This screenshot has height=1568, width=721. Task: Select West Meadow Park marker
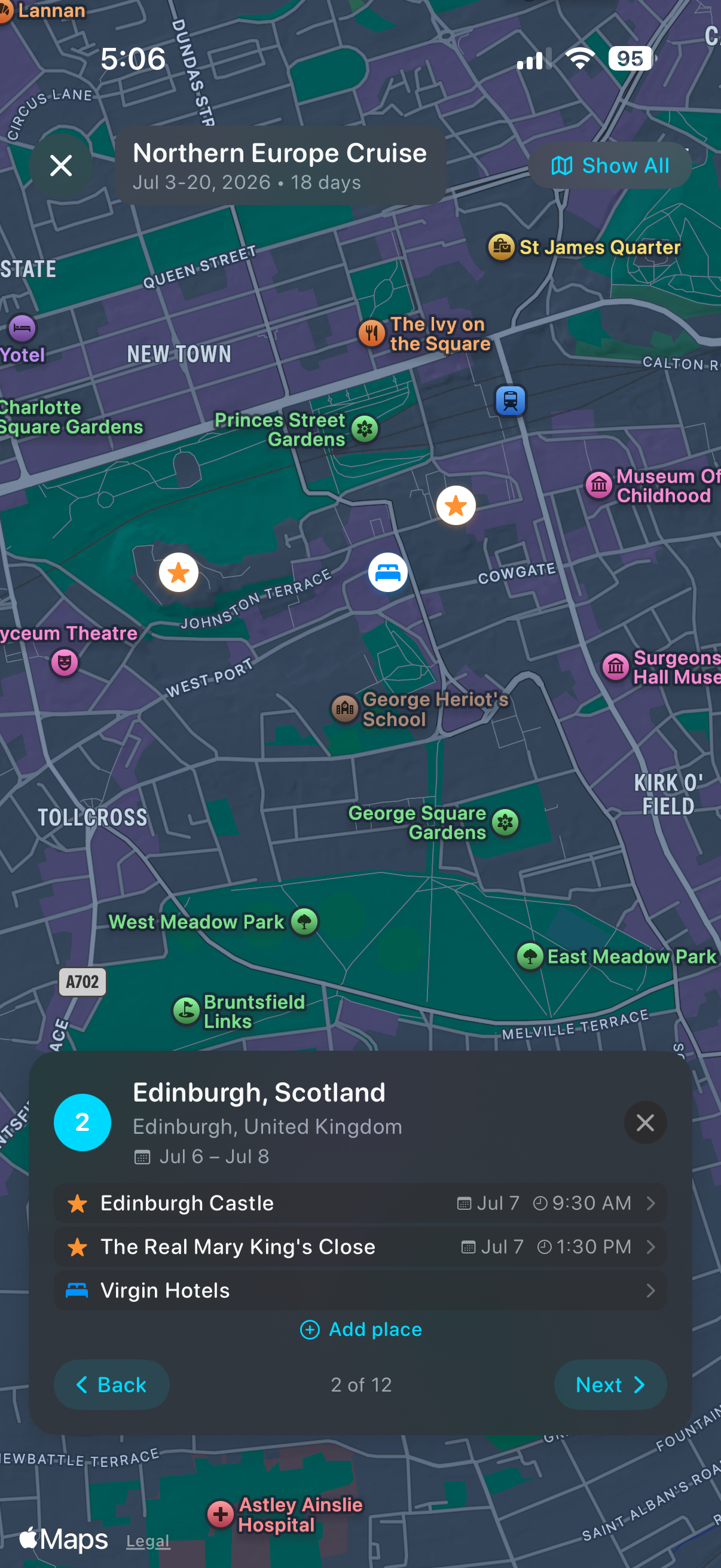click(213, 922)
